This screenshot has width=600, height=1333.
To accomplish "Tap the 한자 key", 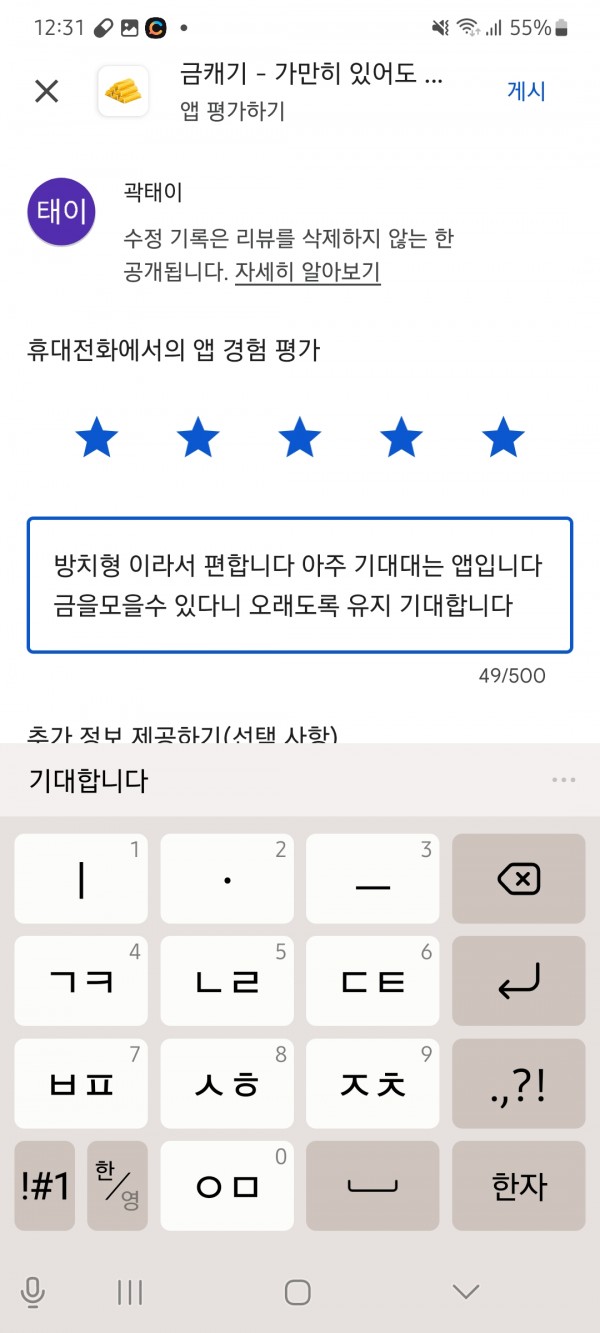I will point(518,1186).
